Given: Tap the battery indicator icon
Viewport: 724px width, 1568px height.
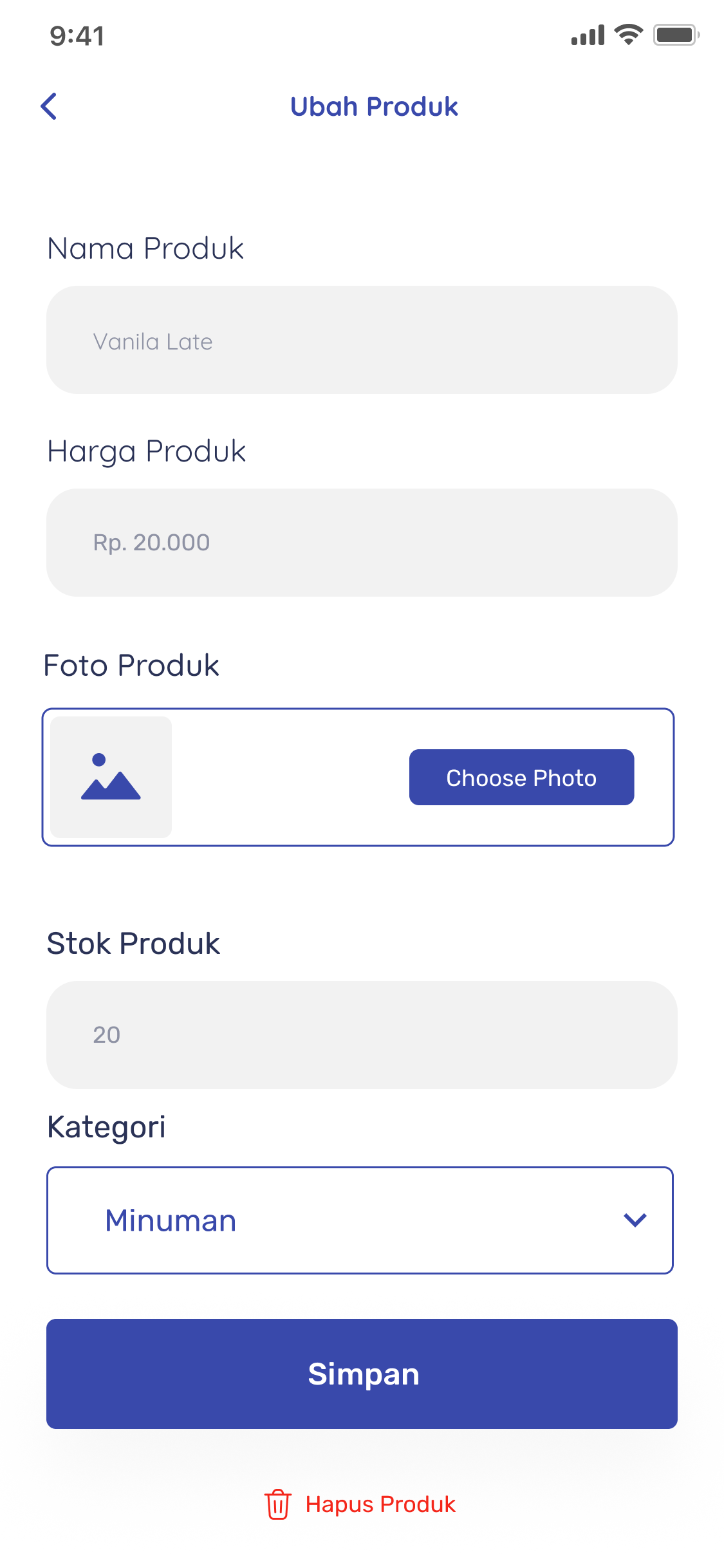Looking at the screenshot, I should (x=675, y=34).
